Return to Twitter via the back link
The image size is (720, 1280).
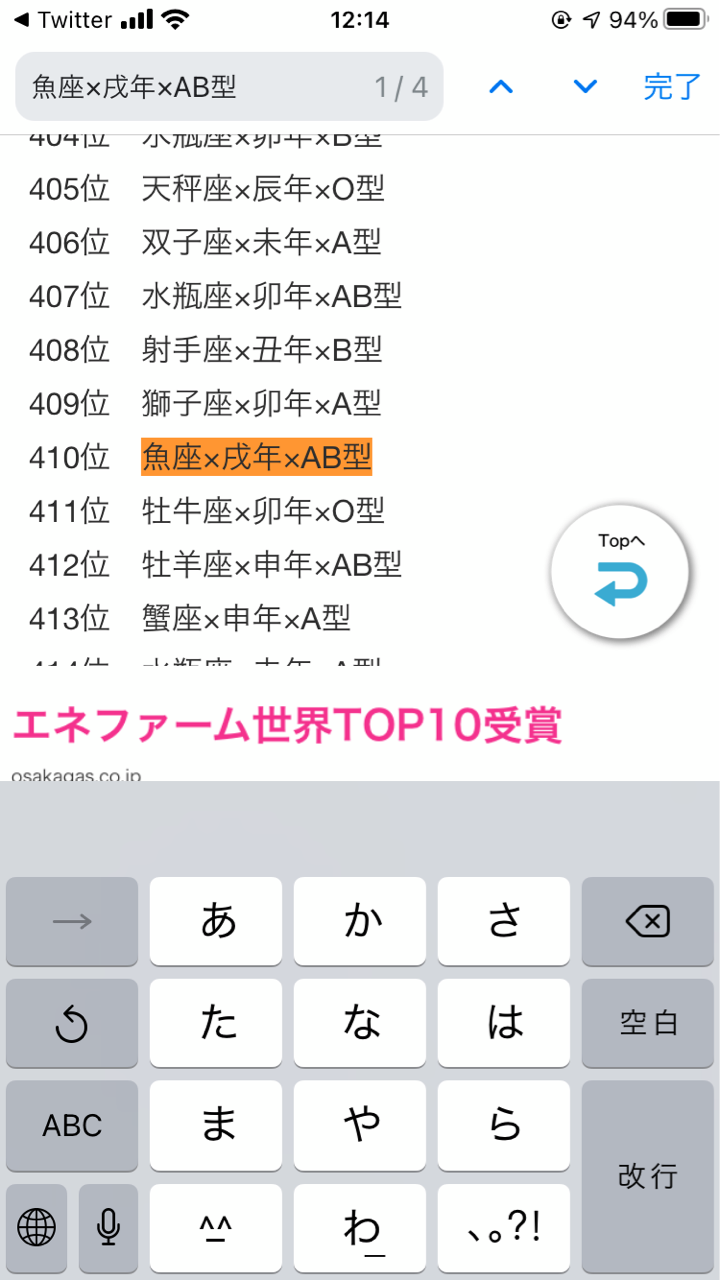click(x=63, y=19)
